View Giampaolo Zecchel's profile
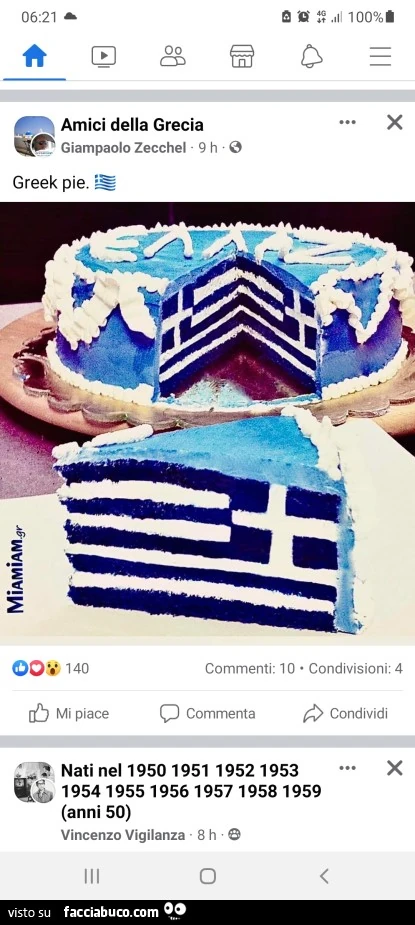415x925 pixels. click(123, 147)
